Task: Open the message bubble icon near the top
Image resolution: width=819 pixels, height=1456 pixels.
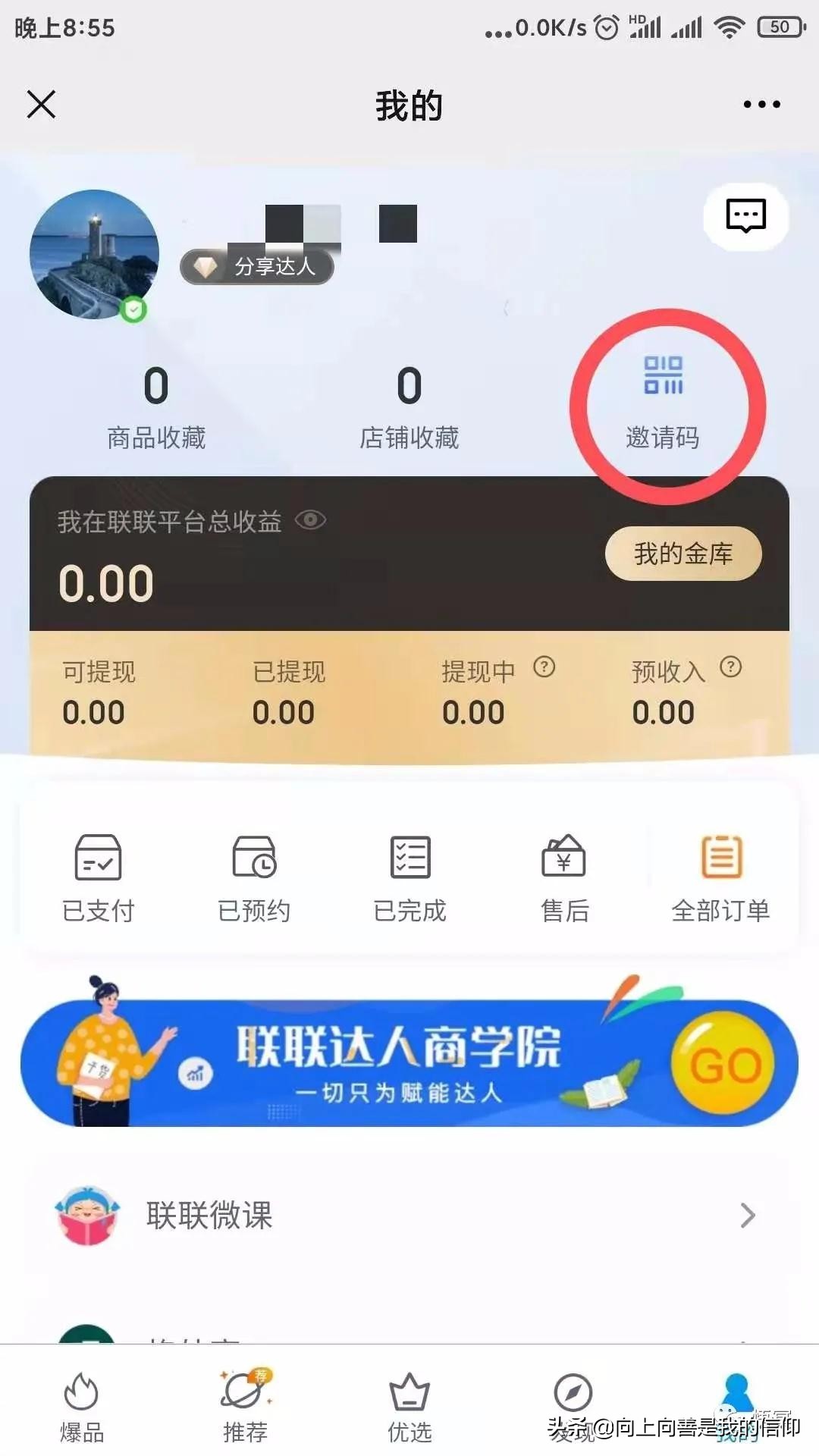Action: (x=746, y=216)
